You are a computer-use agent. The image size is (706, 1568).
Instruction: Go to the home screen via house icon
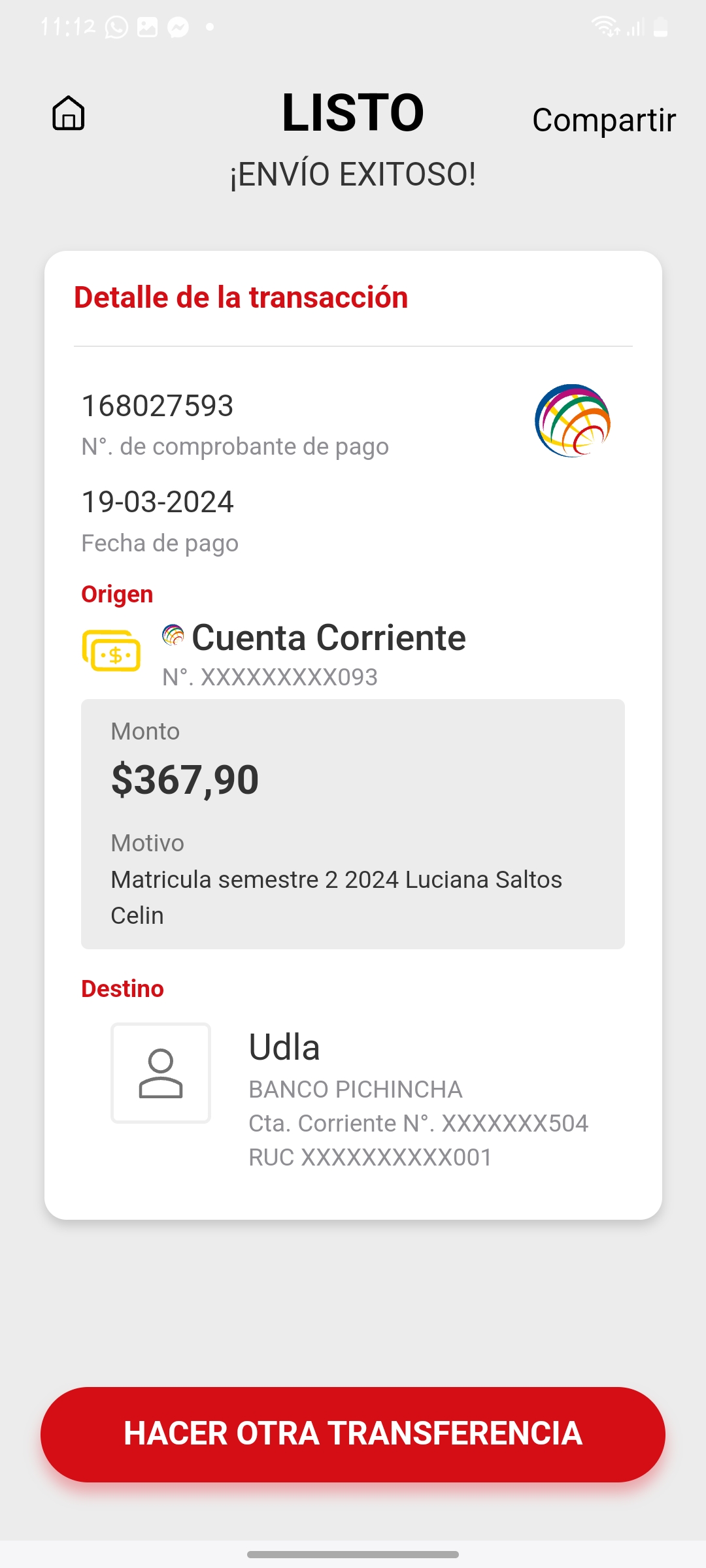pos(69,113)
